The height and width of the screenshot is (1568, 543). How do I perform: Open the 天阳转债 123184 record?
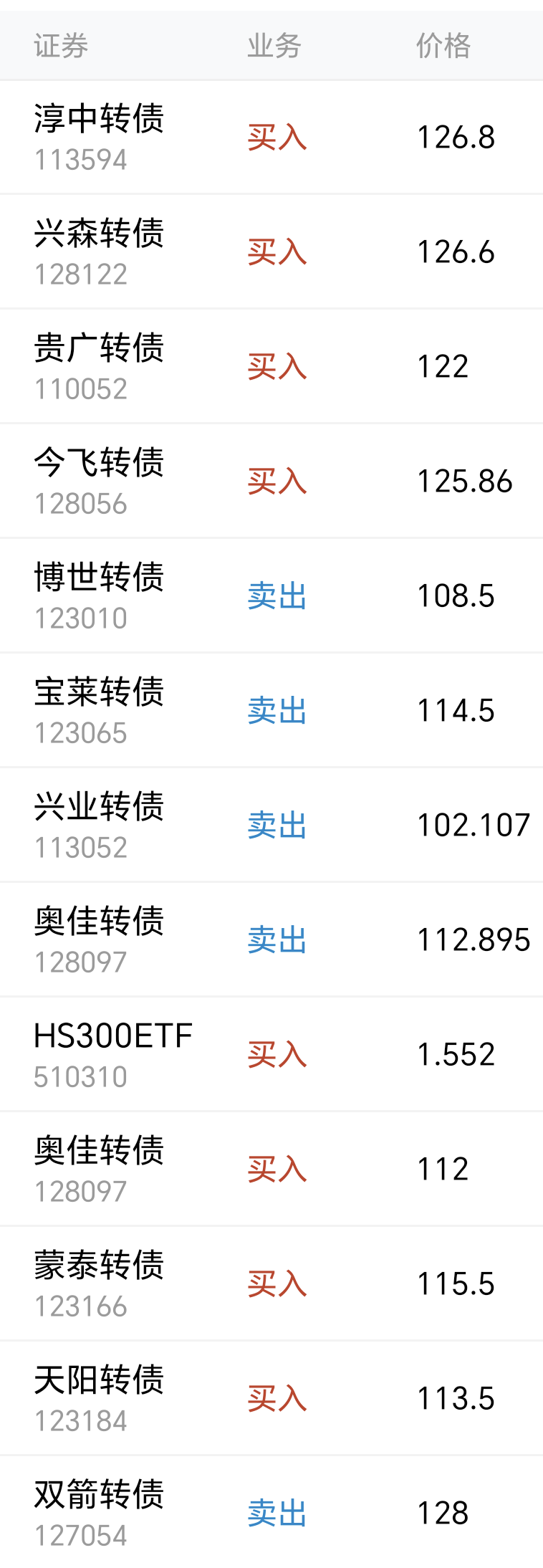click(x=271, y=1398)
